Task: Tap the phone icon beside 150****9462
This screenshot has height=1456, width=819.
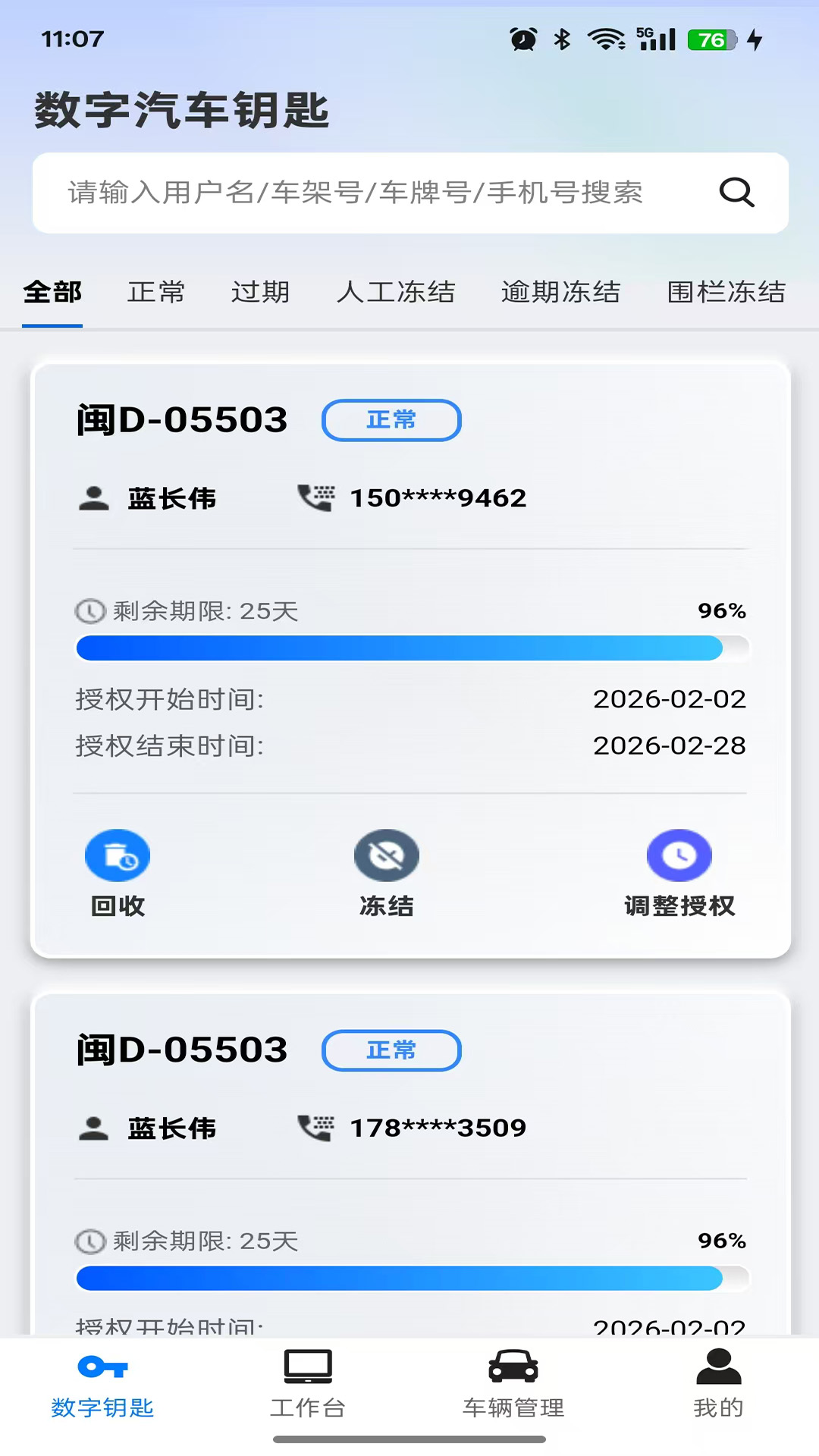Action: (316, 497)
